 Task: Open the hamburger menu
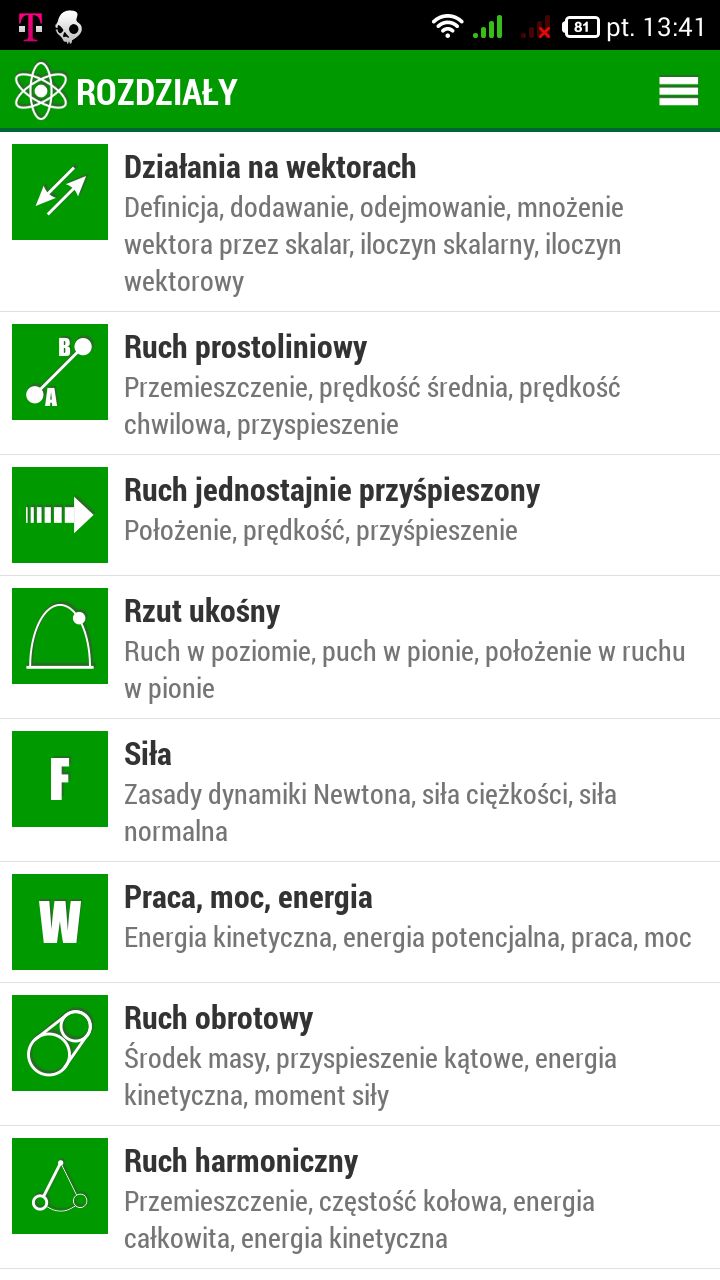tap(679, 90)
